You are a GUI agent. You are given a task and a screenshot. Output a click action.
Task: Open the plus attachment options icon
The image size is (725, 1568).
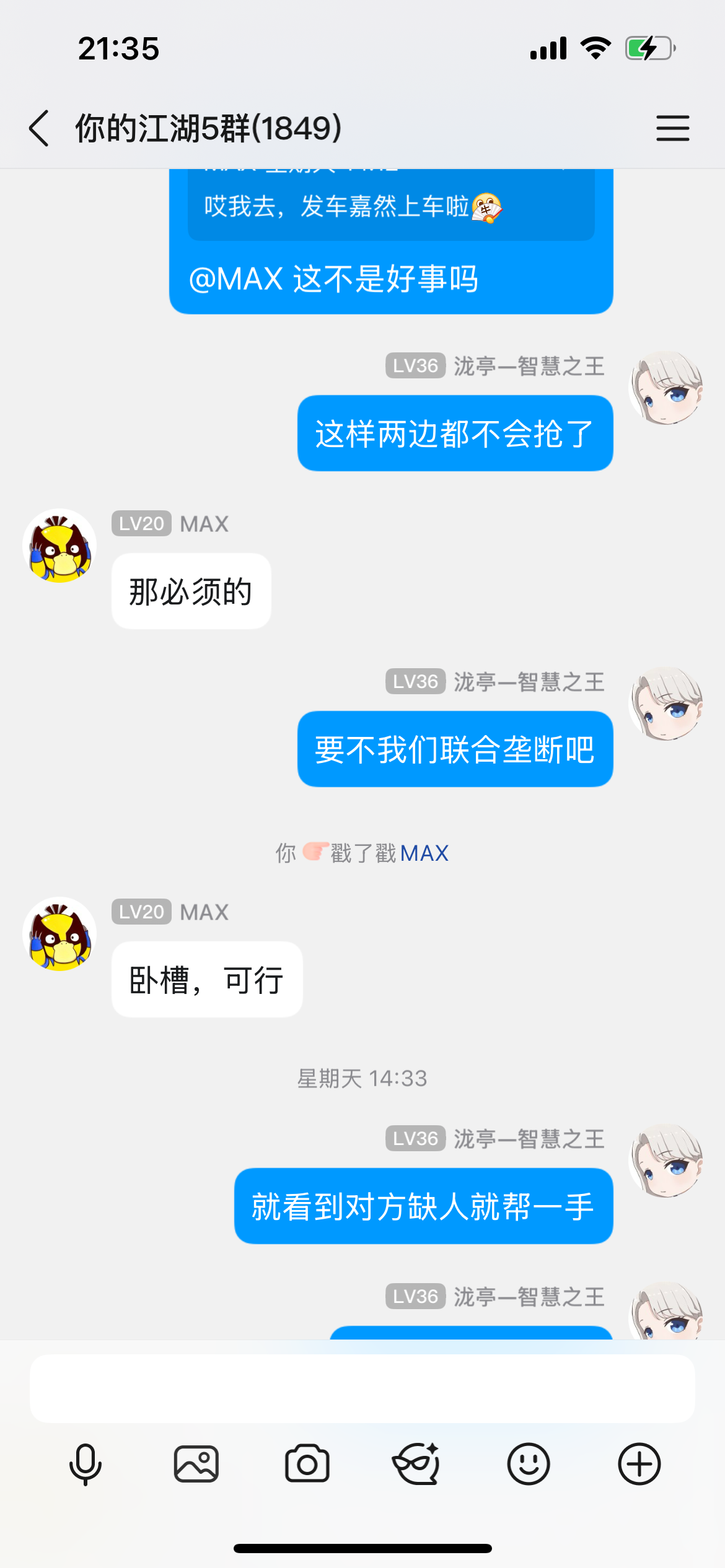639,1465
